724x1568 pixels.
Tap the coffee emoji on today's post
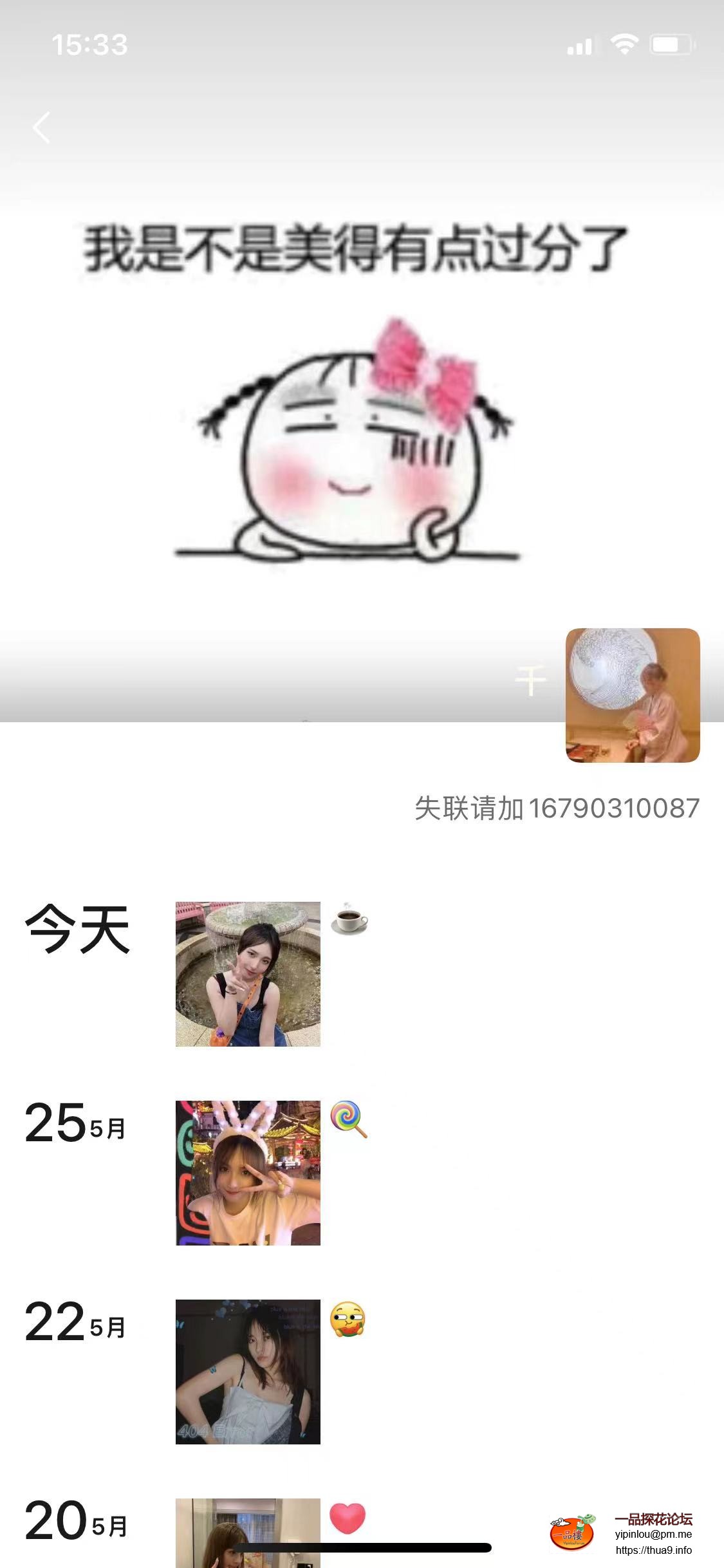[x=348, y=923]
